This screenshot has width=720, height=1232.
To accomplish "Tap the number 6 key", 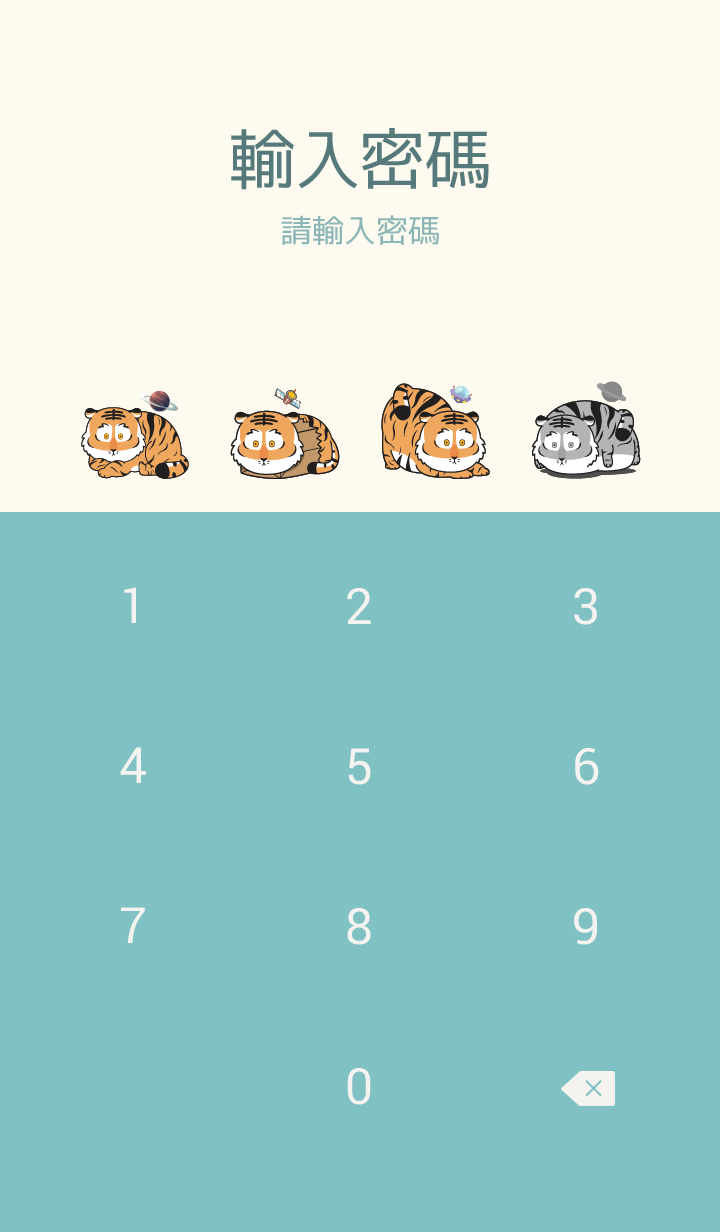I will (x=586, y=767).
